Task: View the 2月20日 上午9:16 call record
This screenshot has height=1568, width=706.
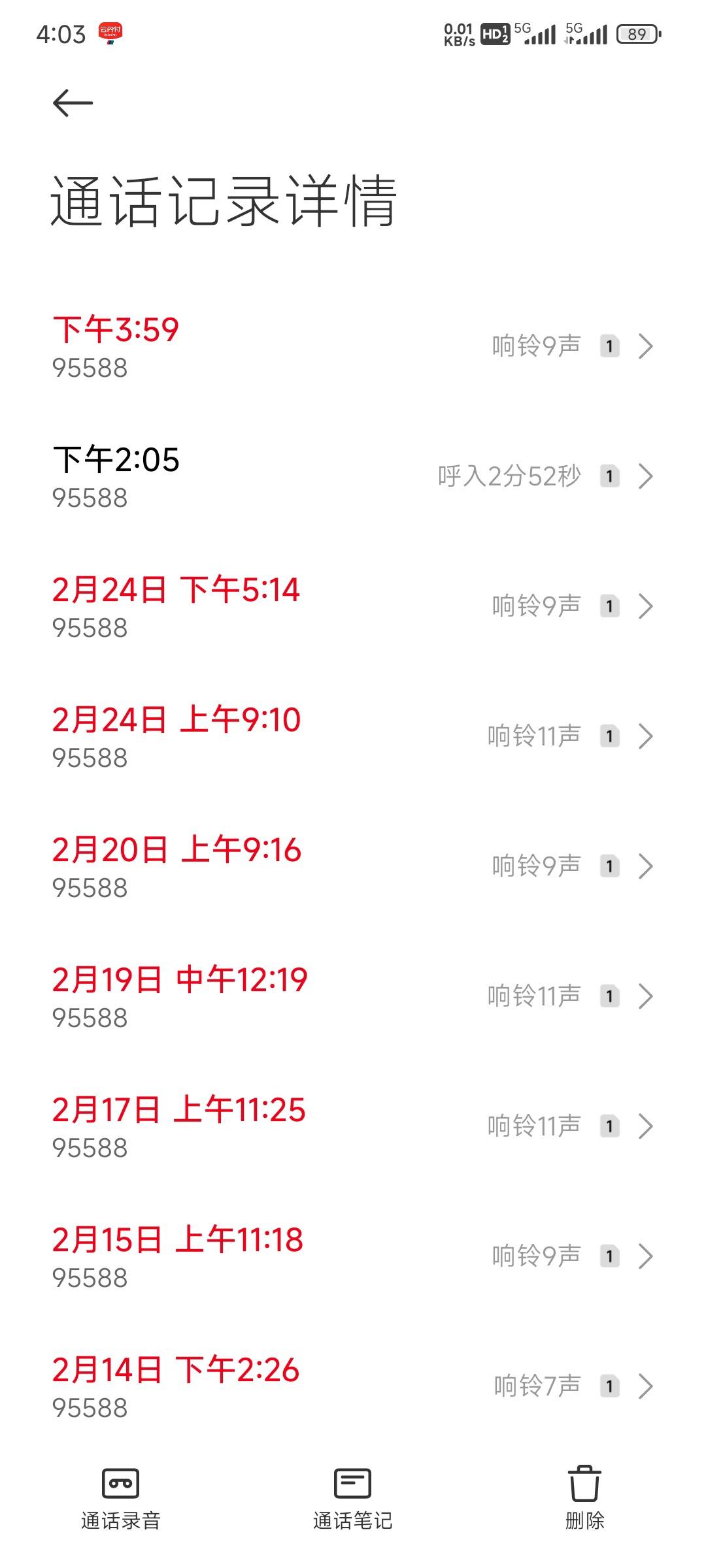Action: click(353, 867)
